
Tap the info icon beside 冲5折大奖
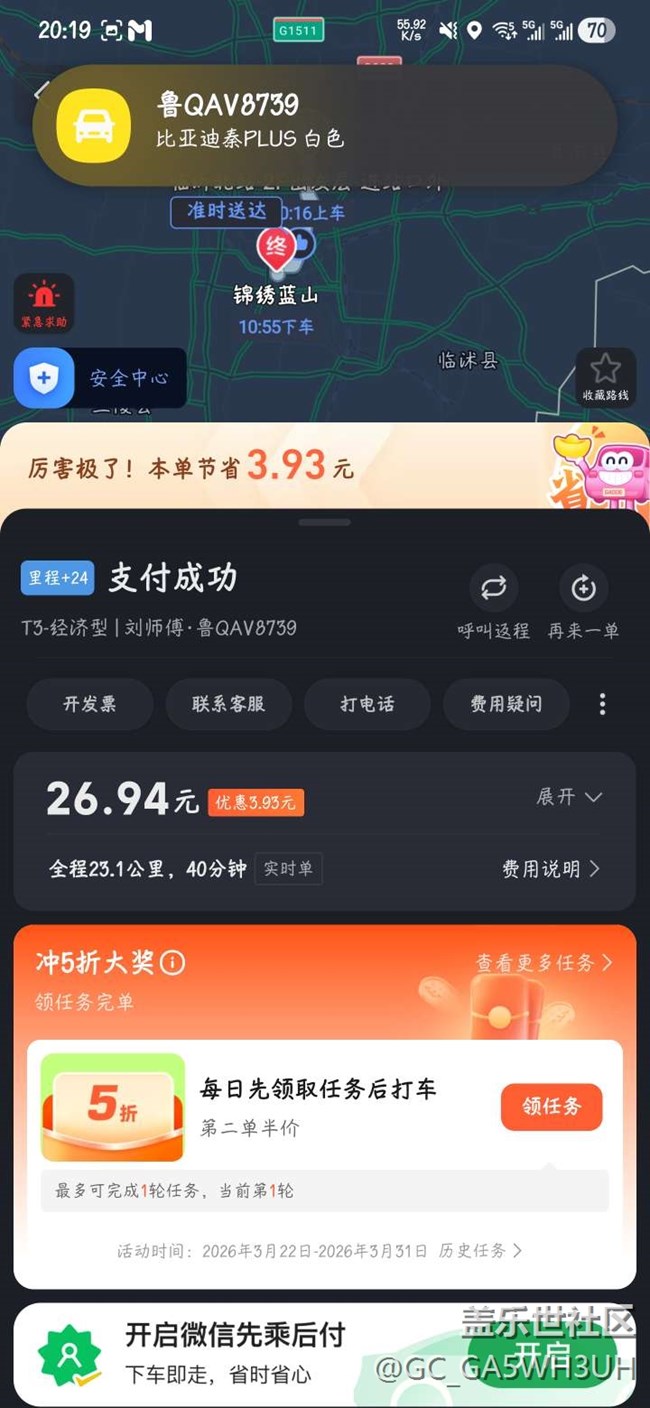click(x=173, y=963)
